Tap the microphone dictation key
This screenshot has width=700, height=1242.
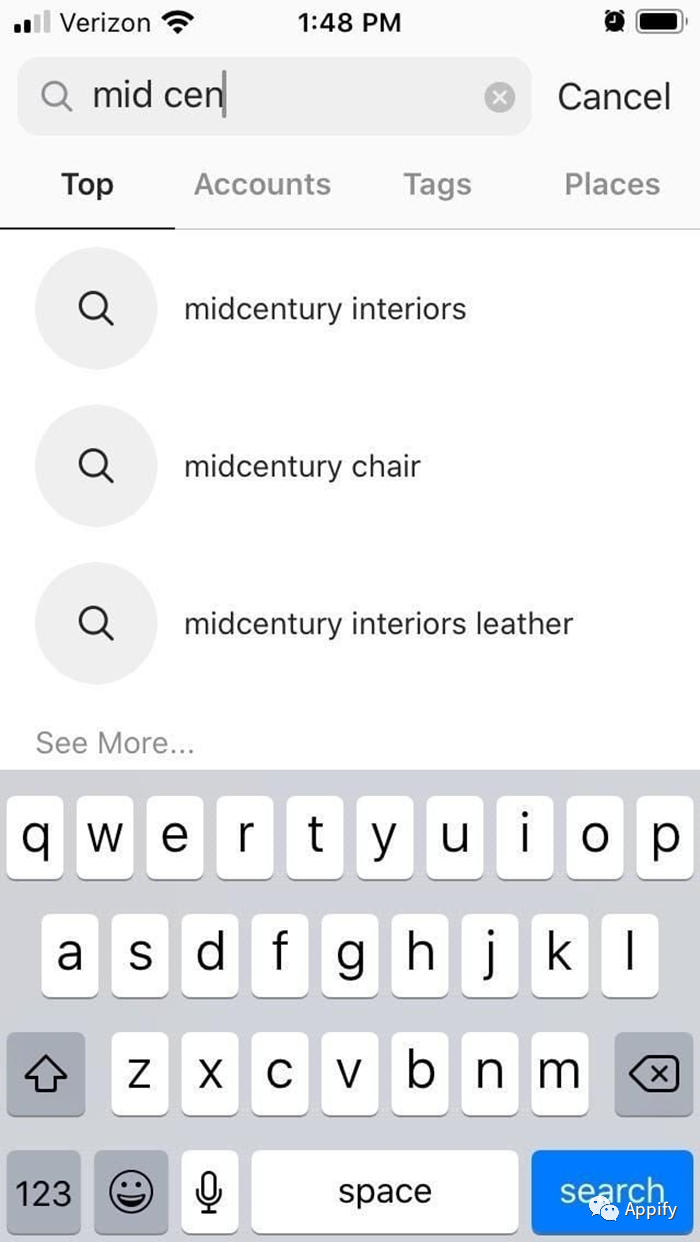point(209,1191)
